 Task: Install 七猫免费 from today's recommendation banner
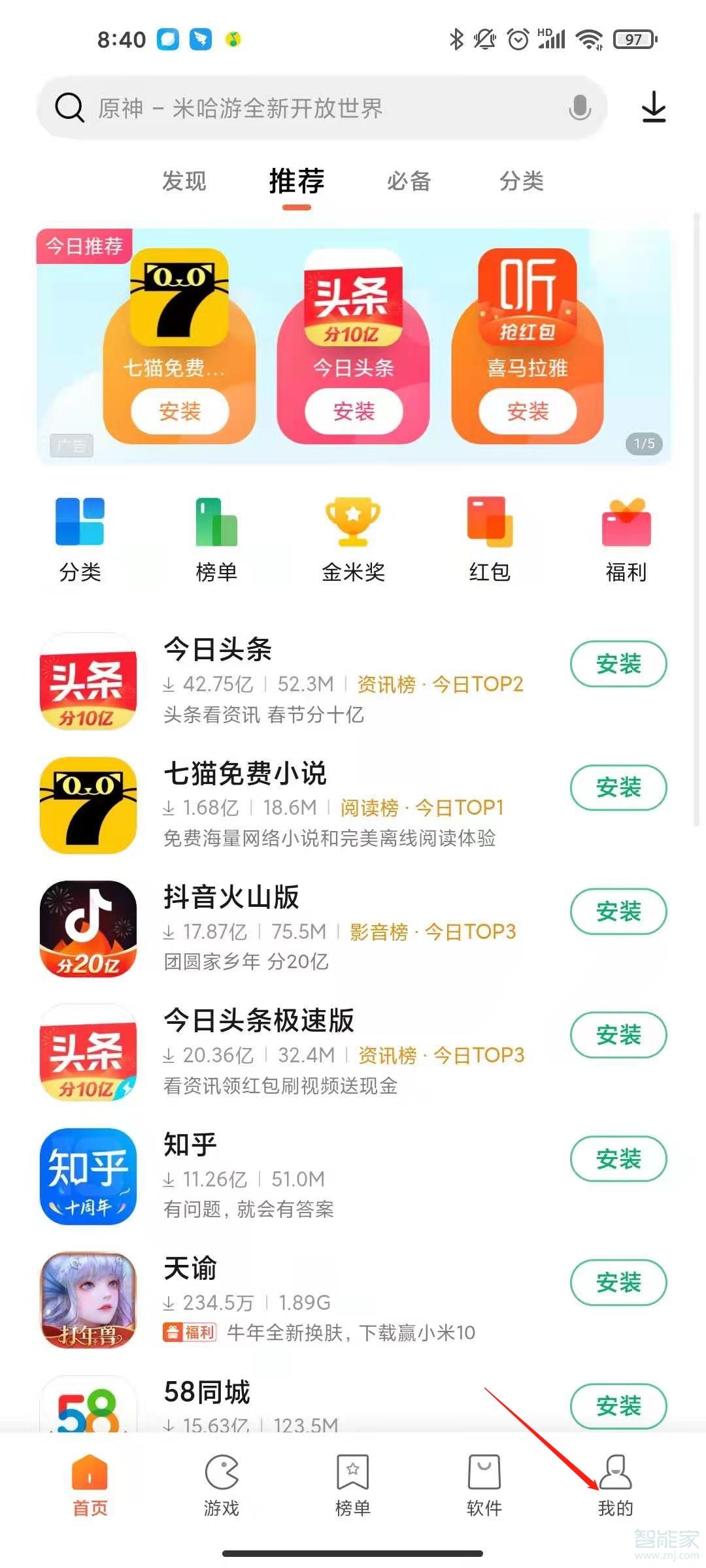(180, 411)
